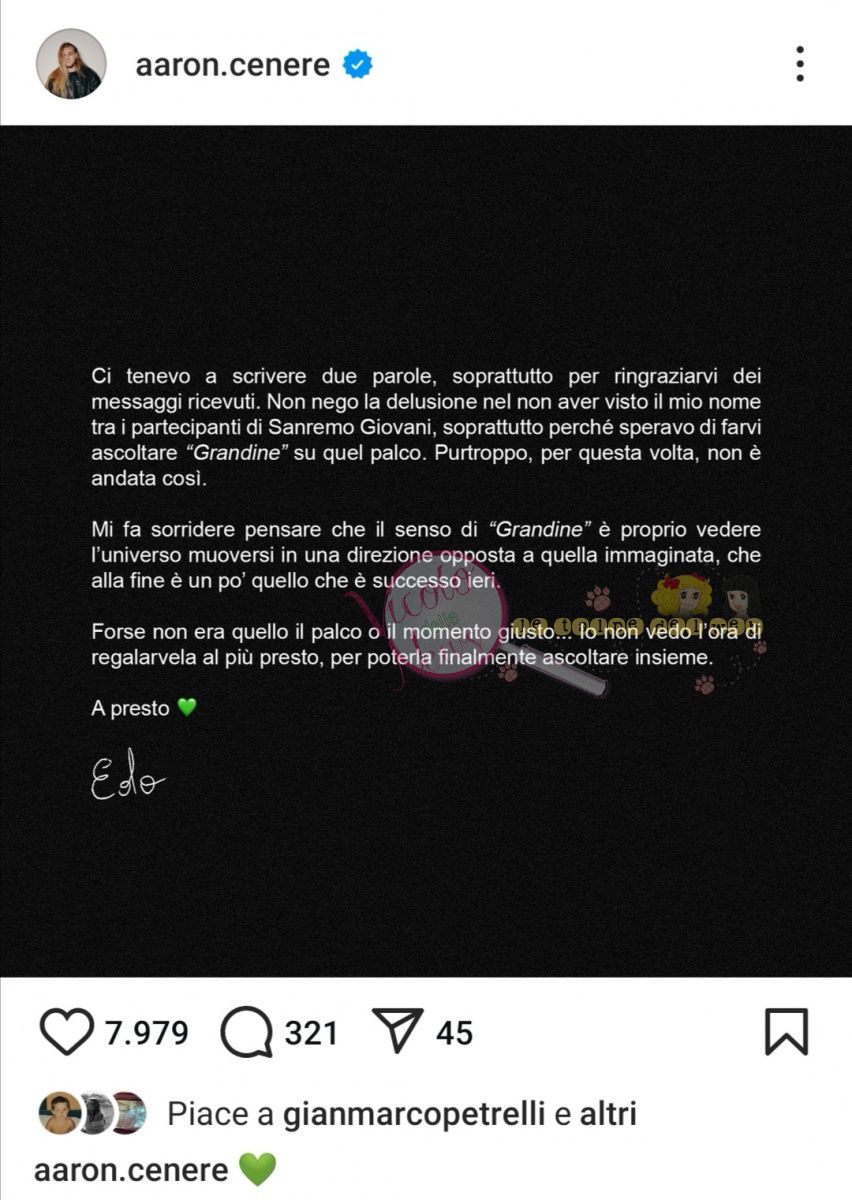
Task: View the others who liked via altri
Action: click(x=608, y=1114)
